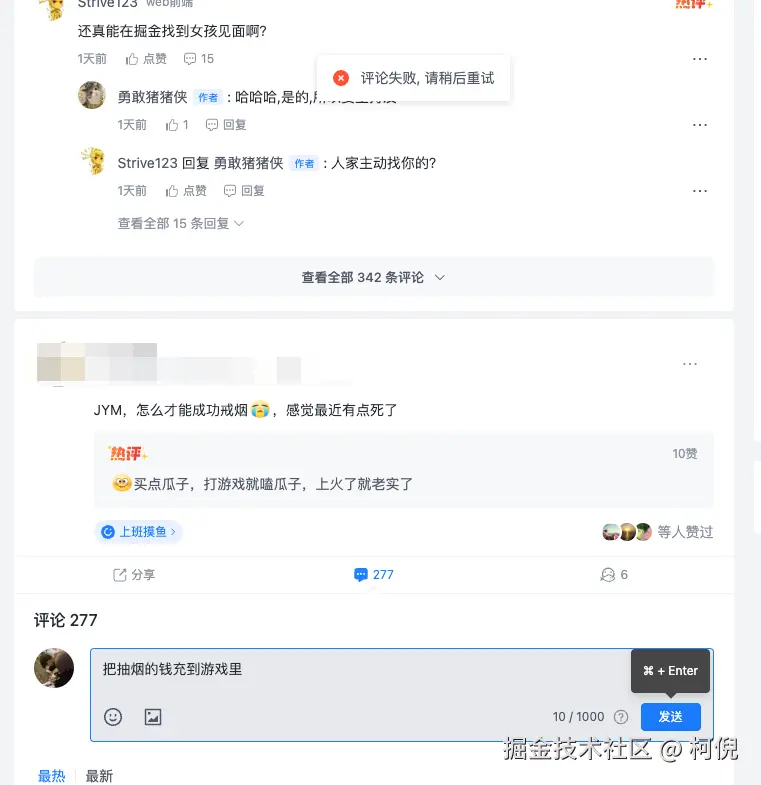
Task: Like 勇敢猪侠's reply showing 1 like
Action: click(x=172, y=124)
